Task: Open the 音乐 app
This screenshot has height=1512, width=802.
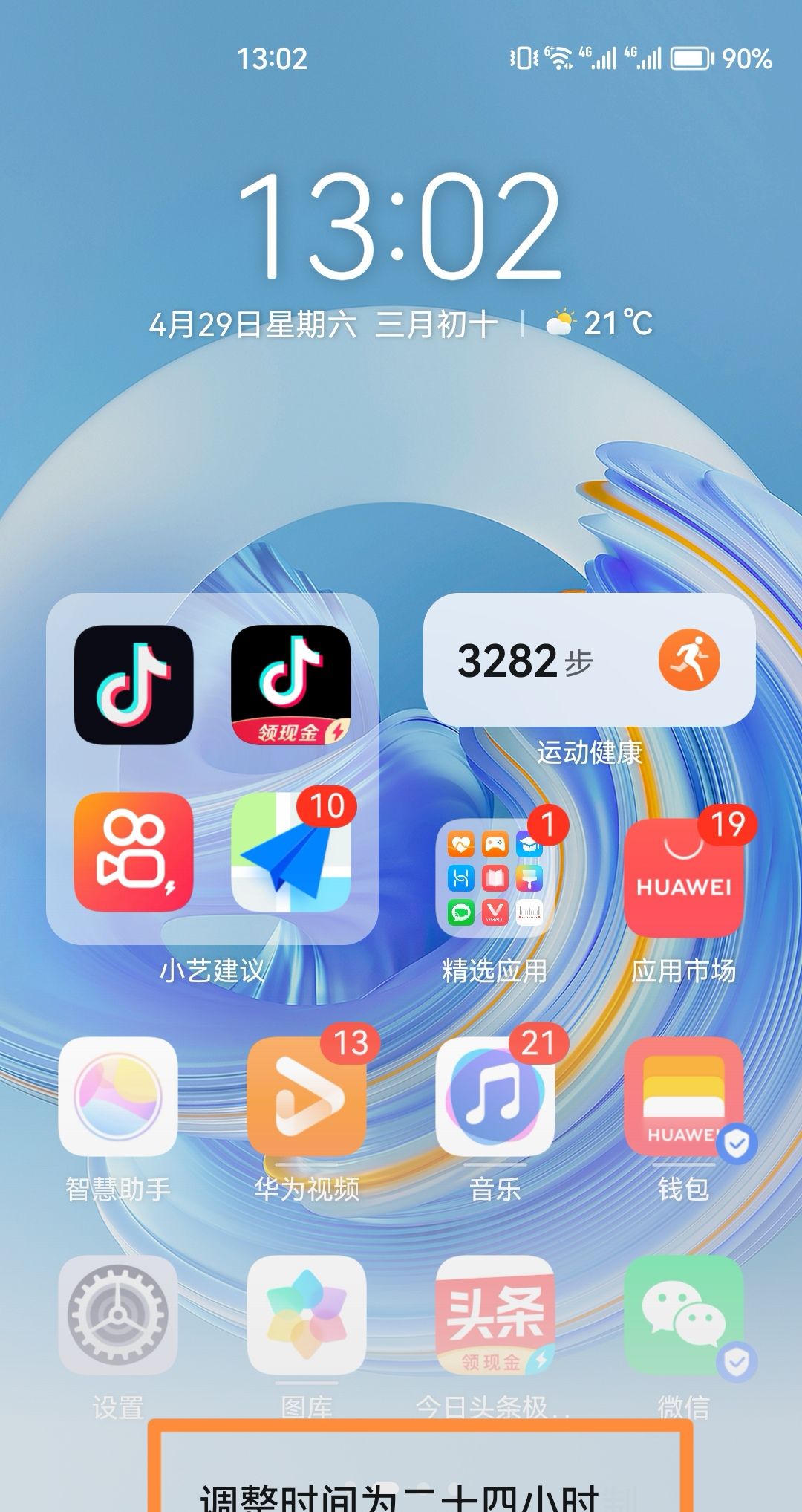Action: [495, 1097]
